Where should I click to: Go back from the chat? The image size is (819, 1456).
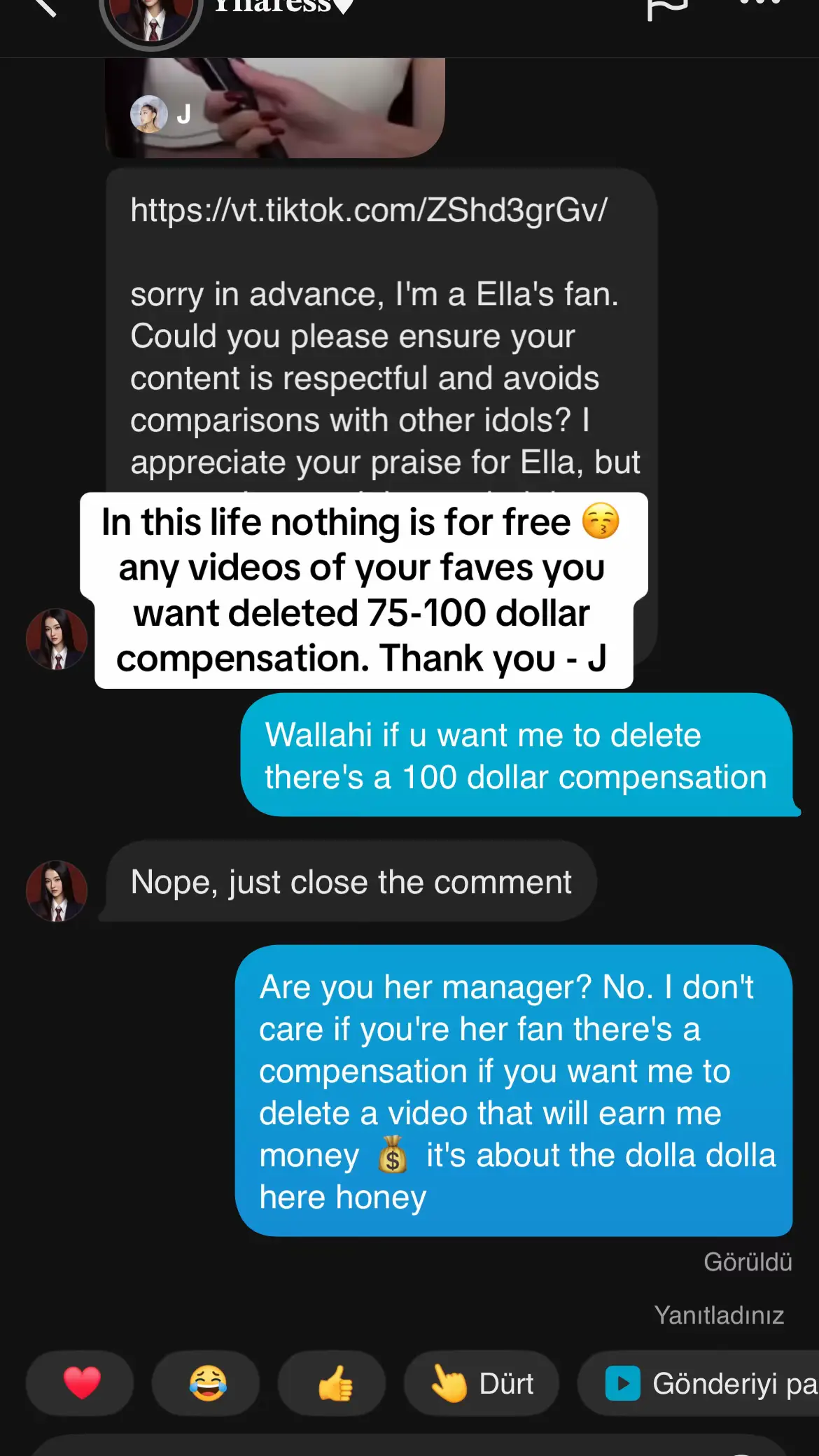(43, 7)
